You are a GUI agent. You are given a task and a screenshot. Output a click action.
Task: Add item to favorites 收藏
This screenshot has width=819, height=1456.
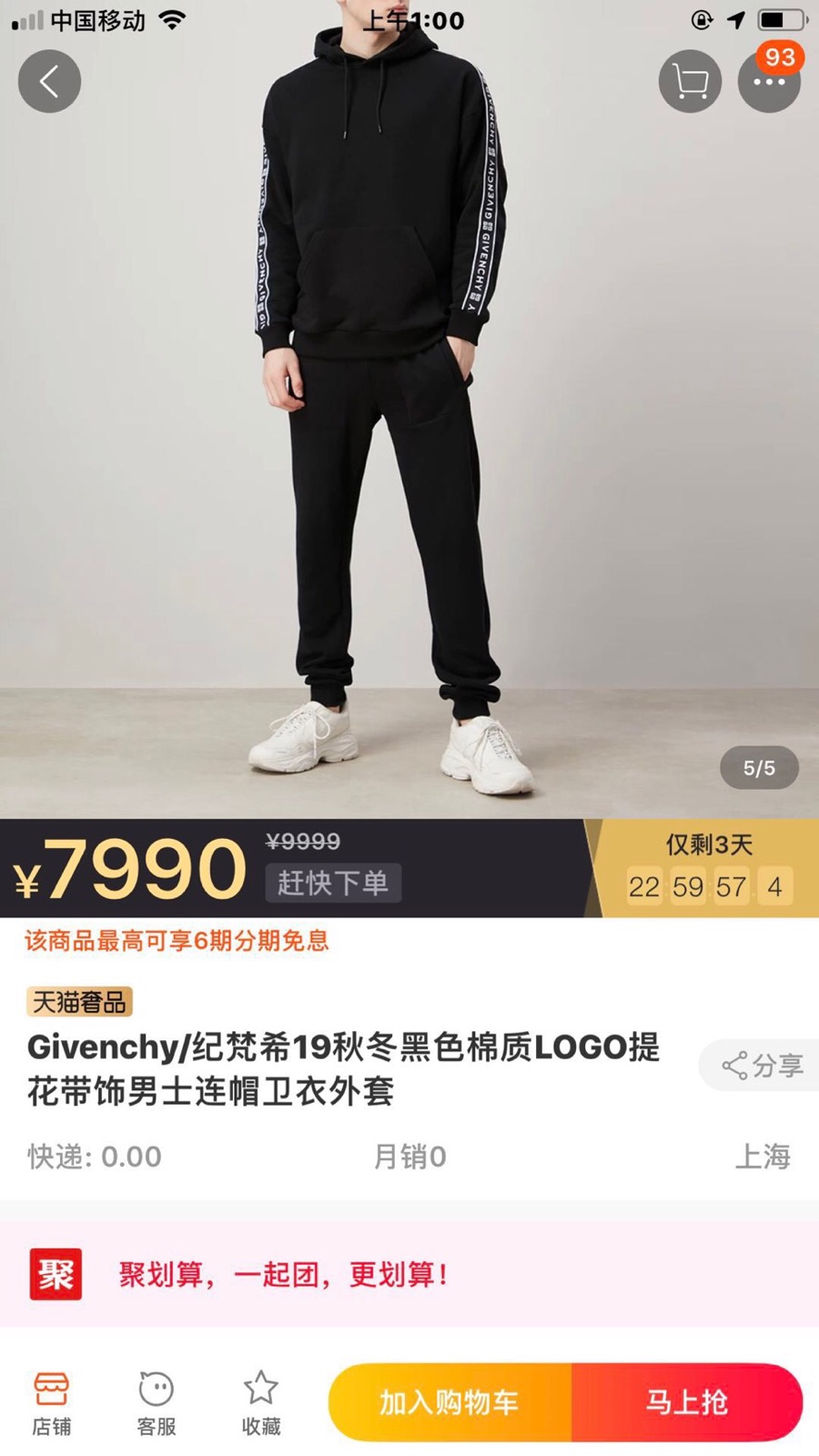261,1402
